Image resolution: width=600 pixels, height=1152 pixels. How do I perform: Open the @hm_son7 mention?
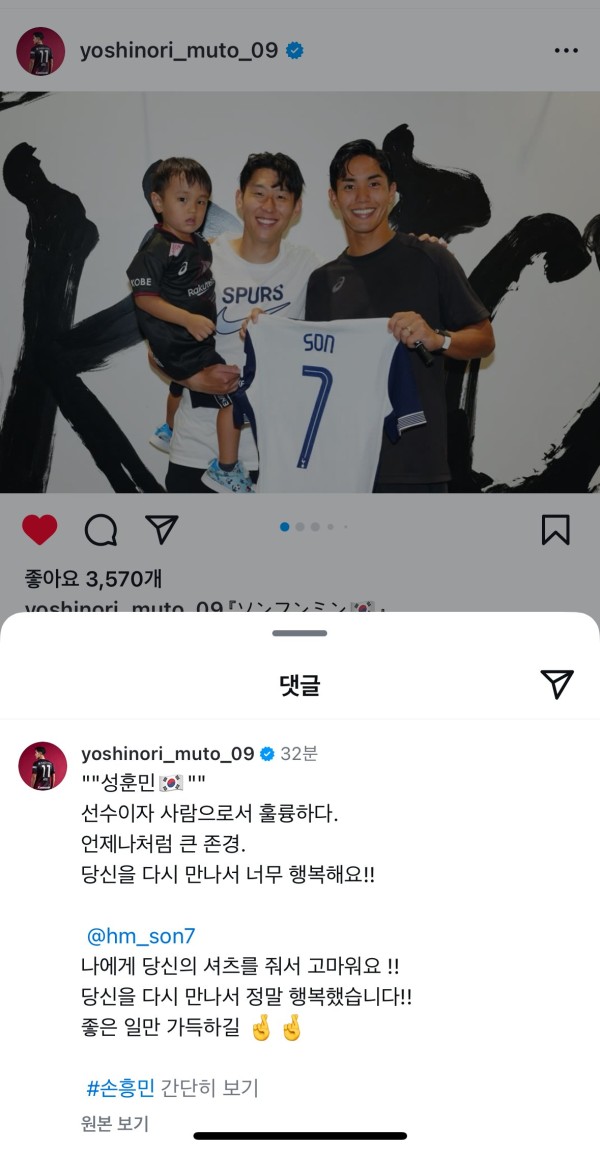click(141, 936)
